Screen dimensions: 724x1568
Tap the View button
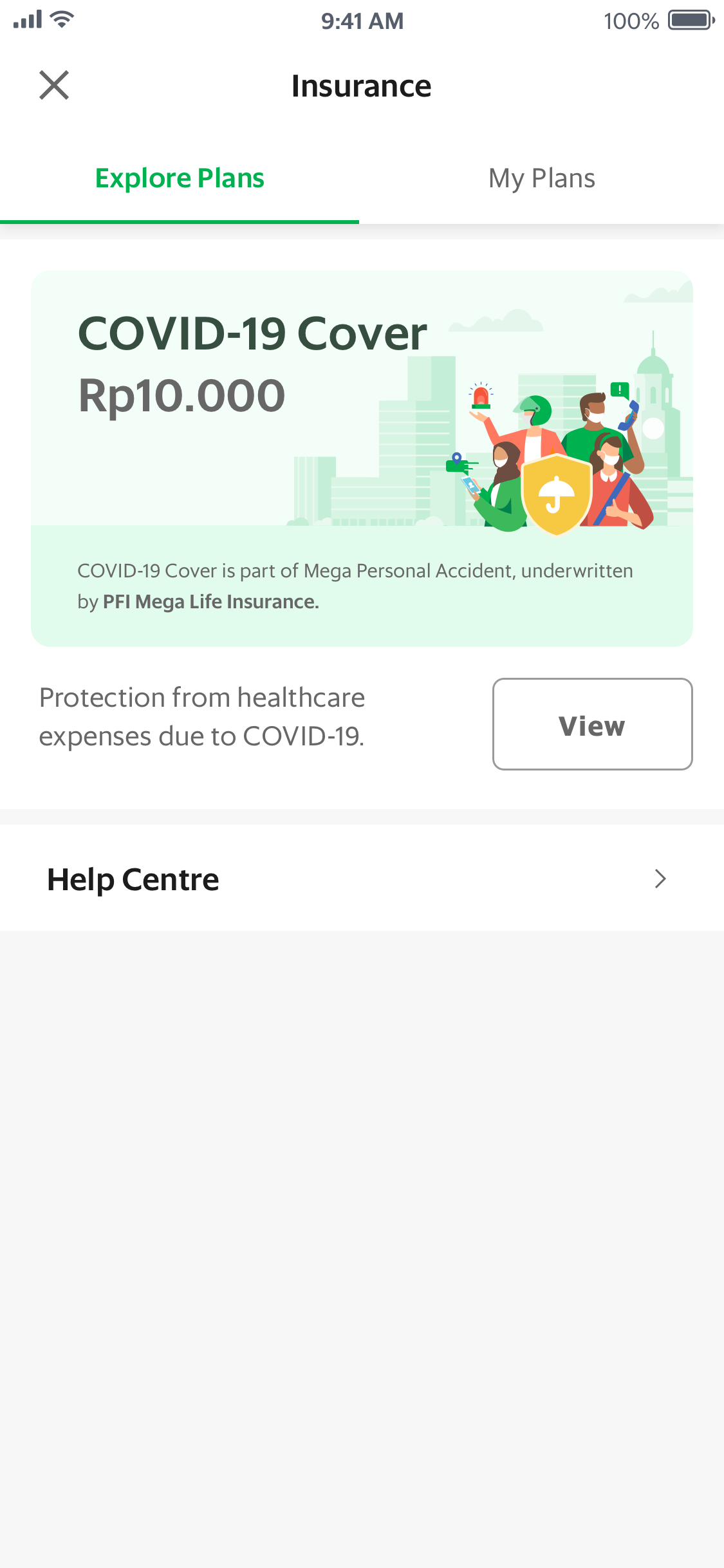[592, 724]
